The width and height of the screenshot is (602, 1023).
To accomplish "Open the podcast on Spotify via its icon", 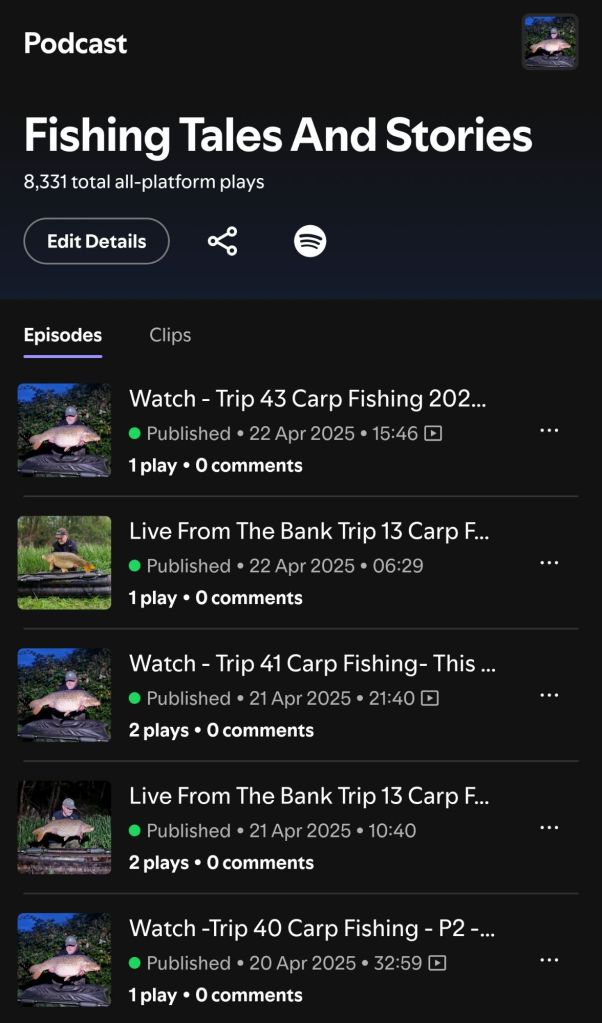I will [x=310, y=241].
